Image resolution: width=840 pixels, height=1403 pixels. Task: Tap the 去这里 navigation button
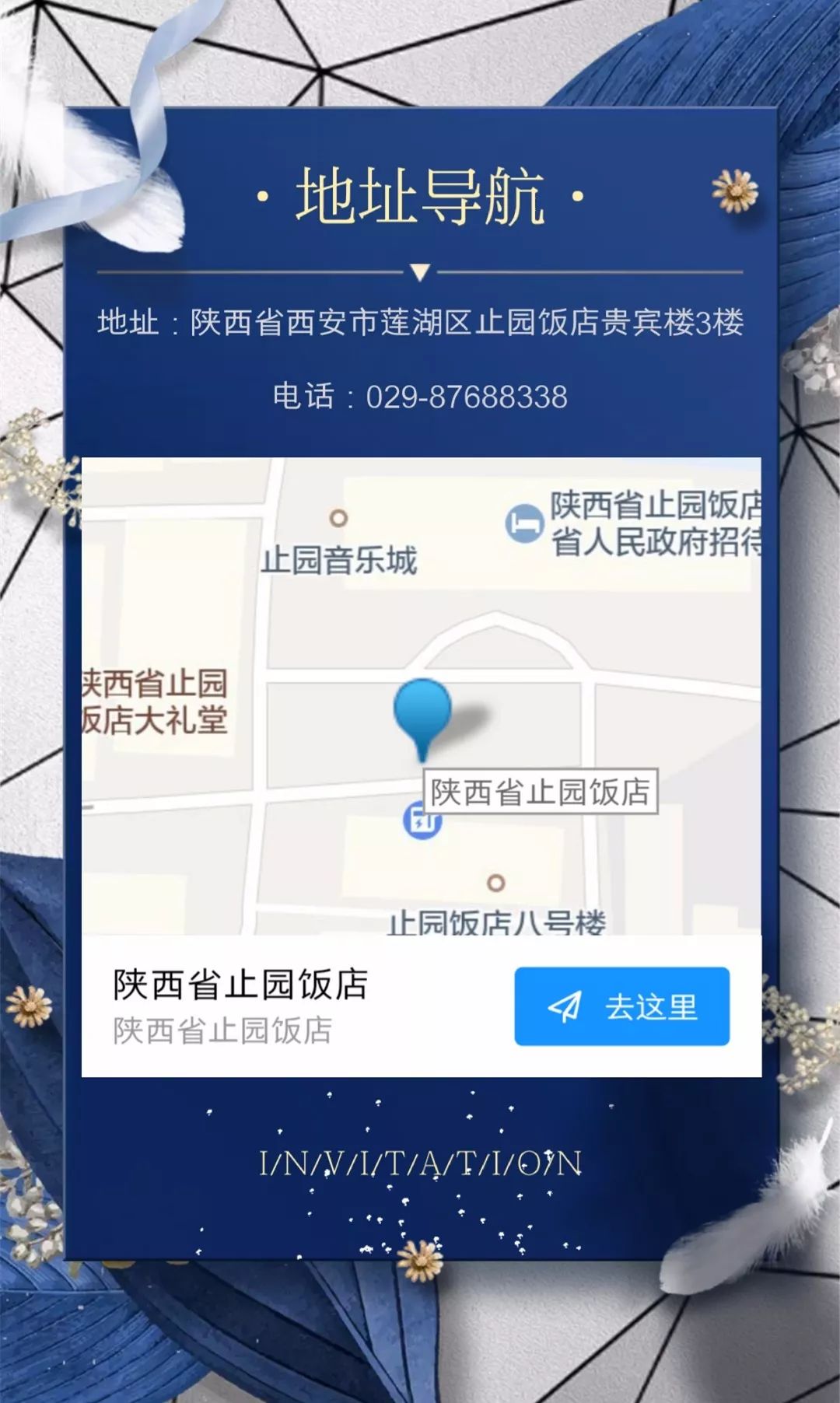pyautogui.click(x=621, y=1006)
